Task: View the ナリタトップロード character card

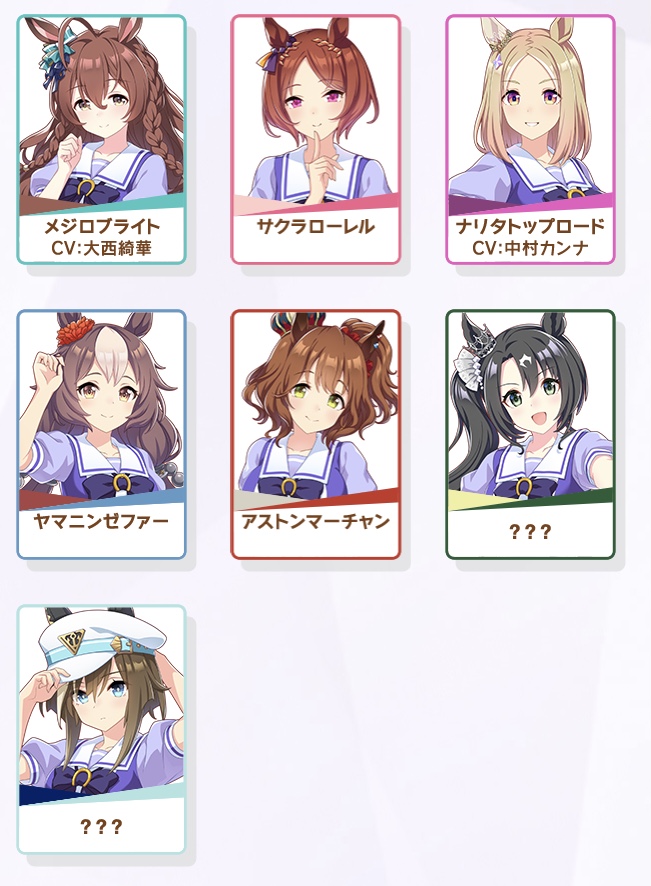Action: 529,139
